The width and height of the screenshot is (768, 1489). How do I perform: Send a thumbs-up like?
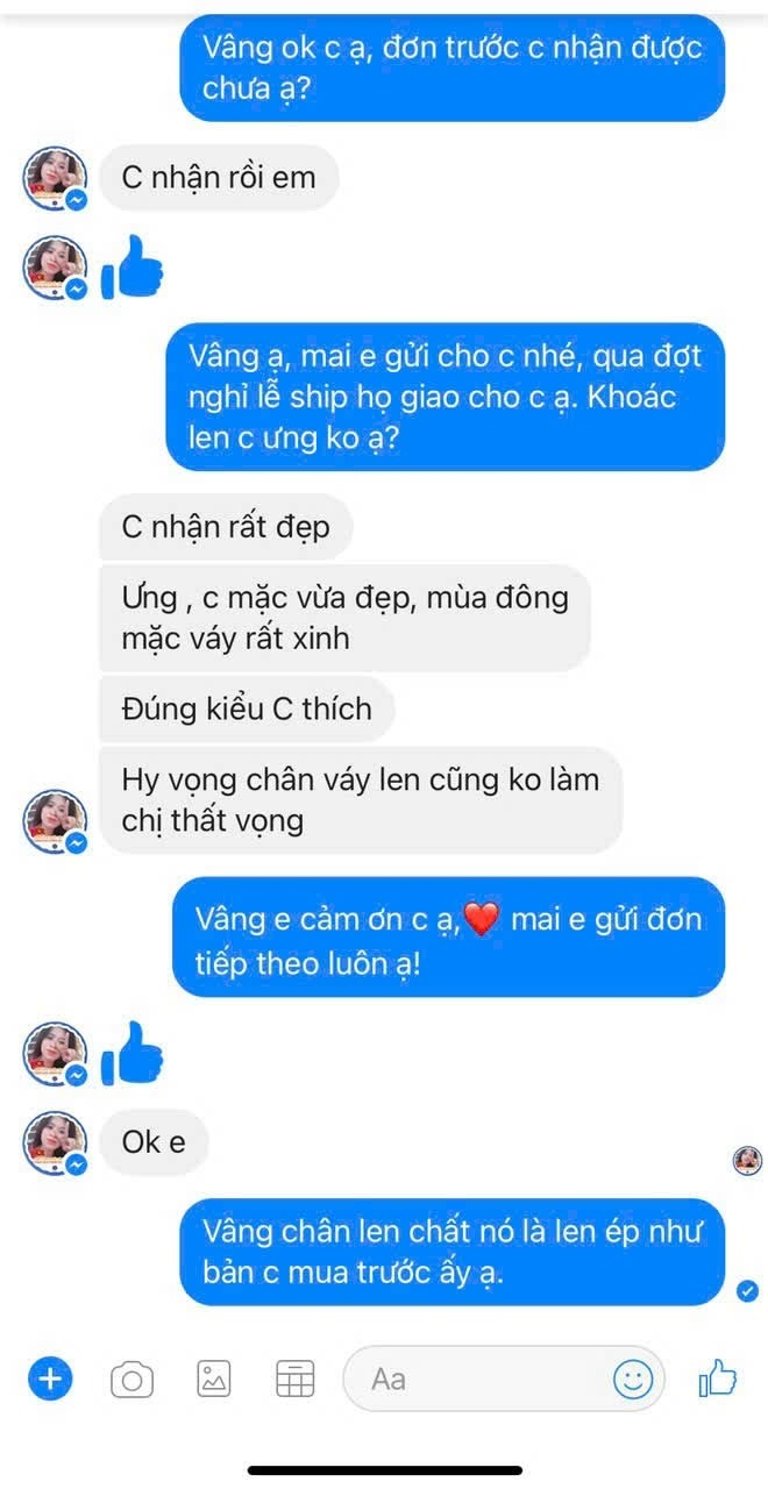click(717, 1380)
